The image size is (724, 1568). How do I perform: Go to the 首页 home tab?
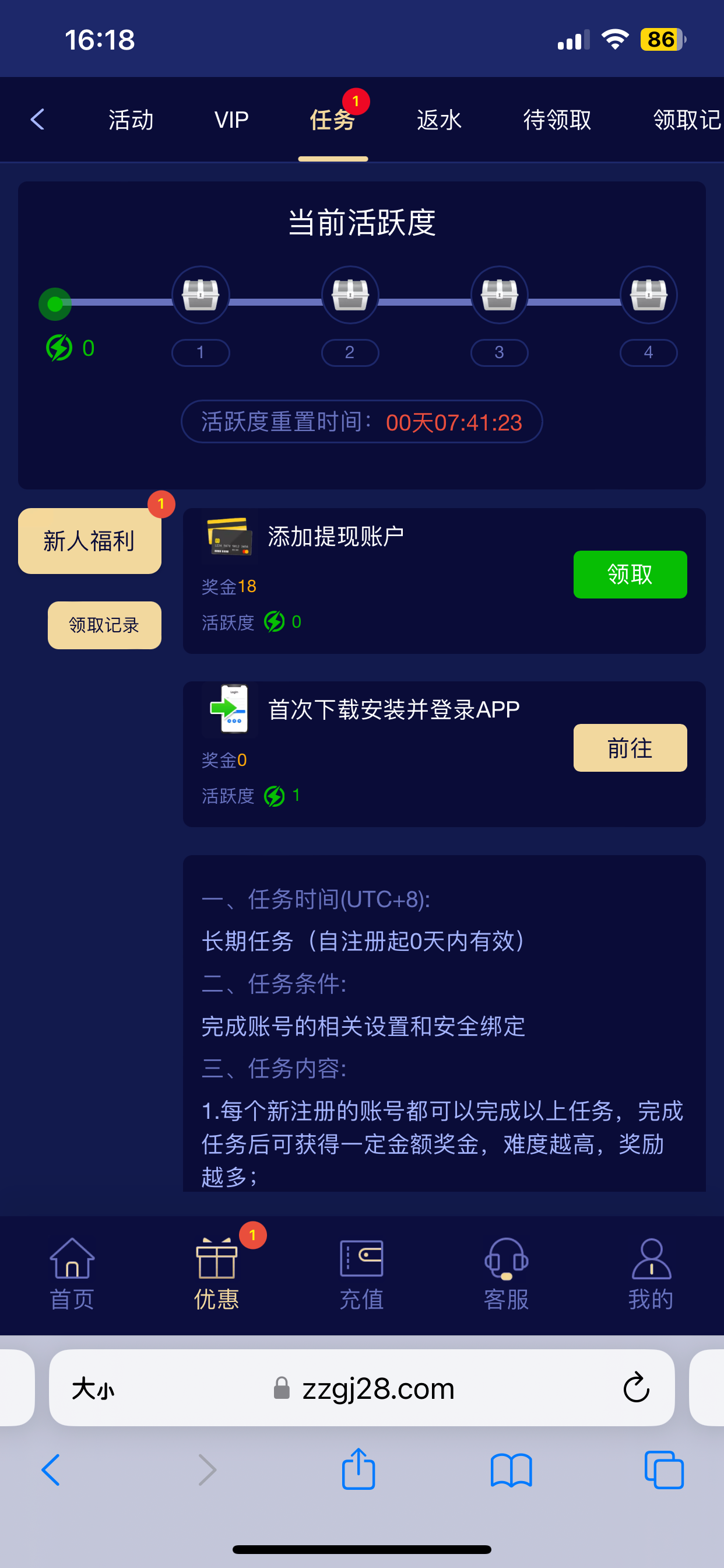[x=72, y=1274]
